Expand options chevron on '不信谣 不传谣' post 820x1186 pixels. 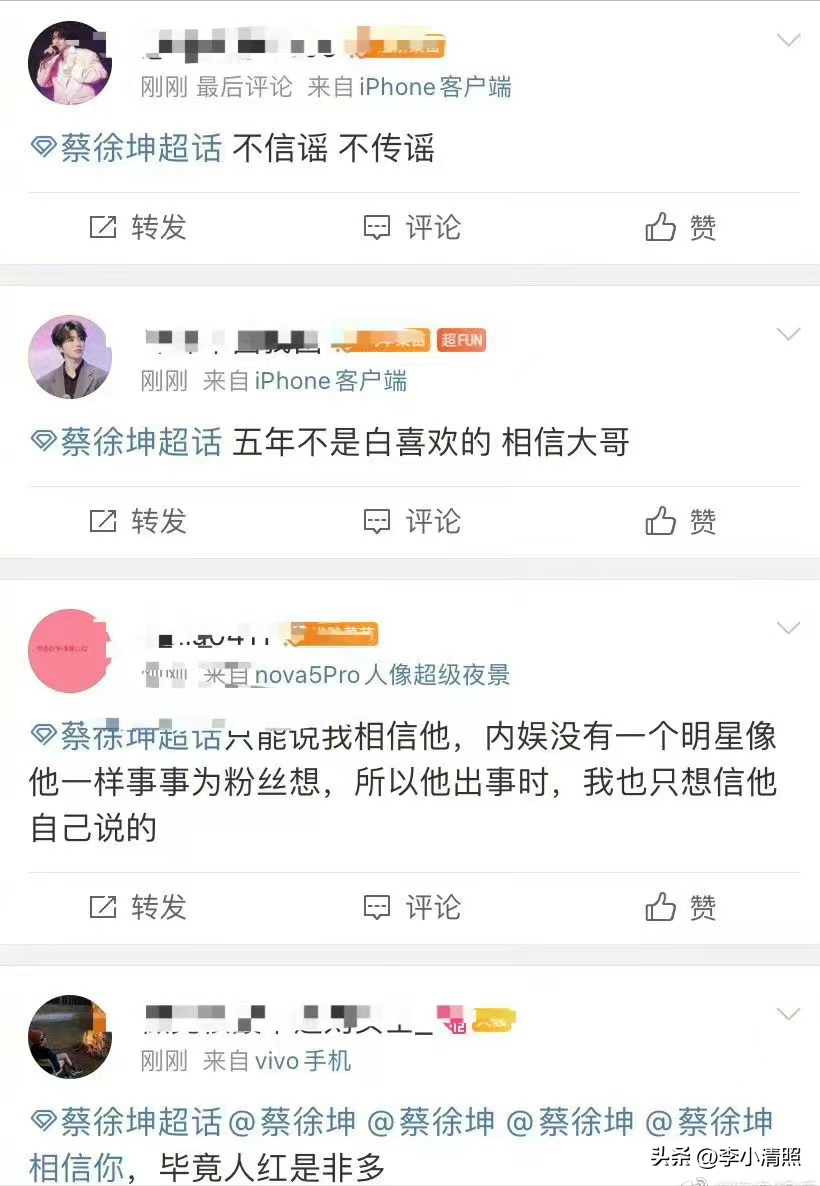coord(789,41)
